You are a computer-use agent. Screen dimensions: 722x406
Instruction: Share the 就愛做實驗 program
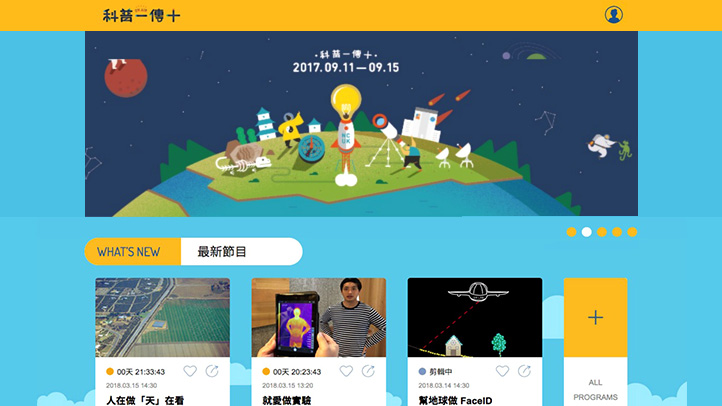point(368,371)
